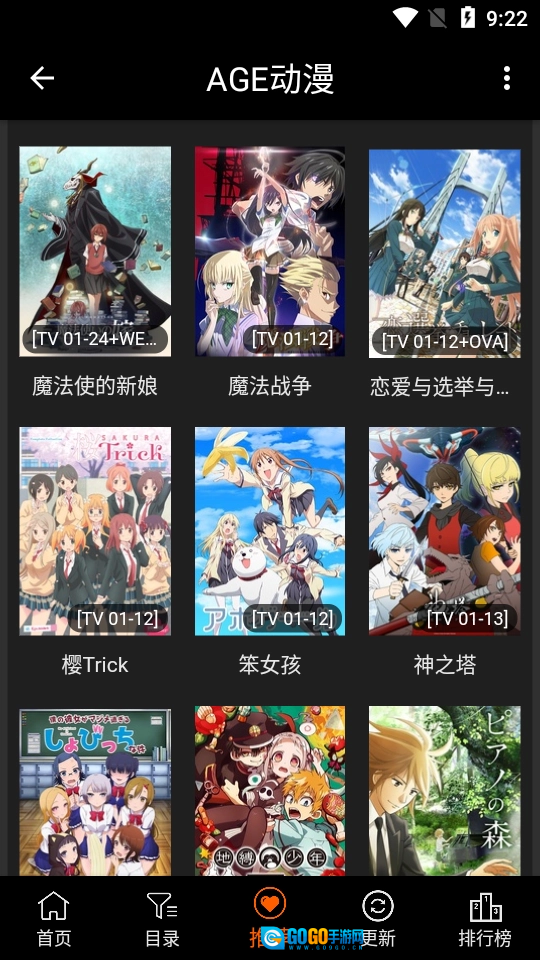Switch to the 更新 tab
The image size is (540, 960).
click(378, 918)
